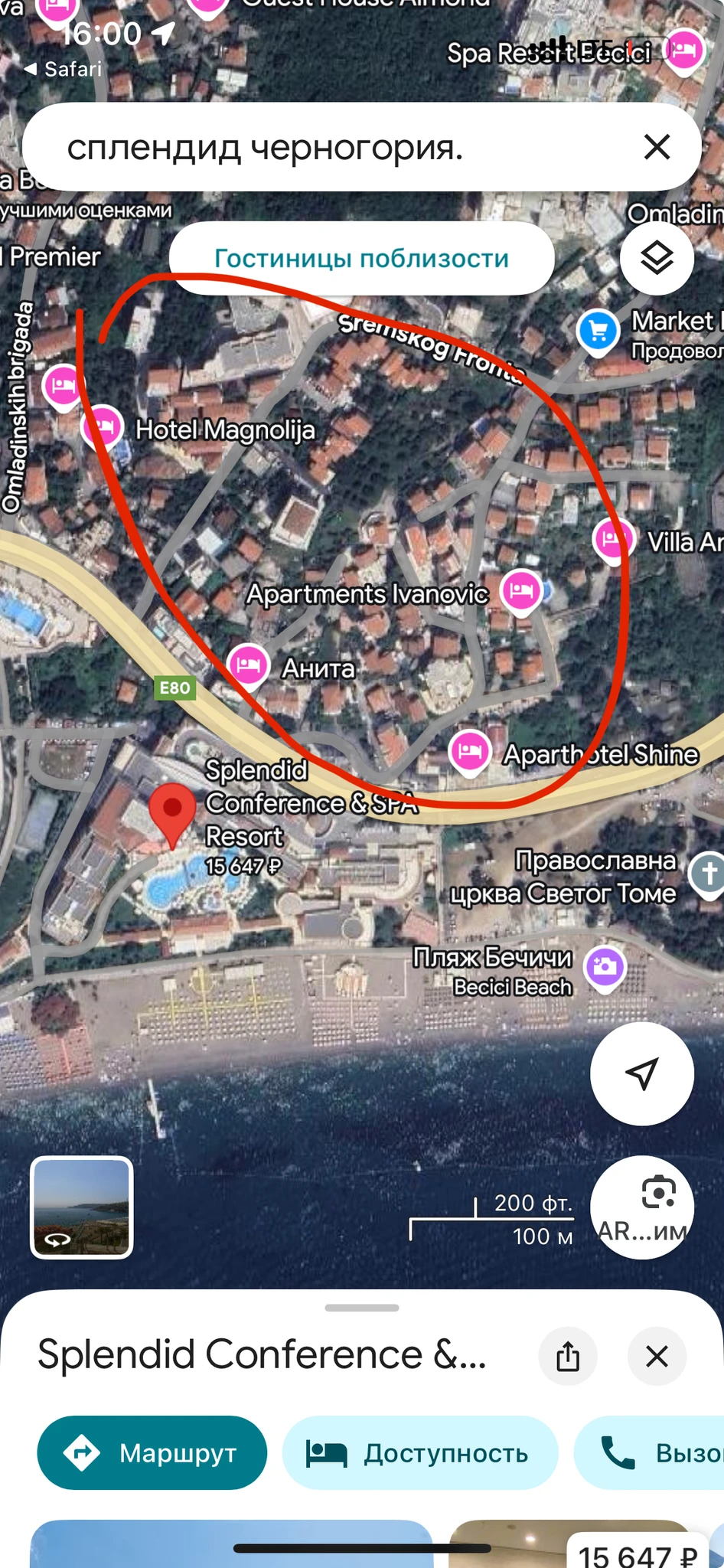This screenshot has height=1568, width=724.
Task: Center map on my location
Action: 641,1073
